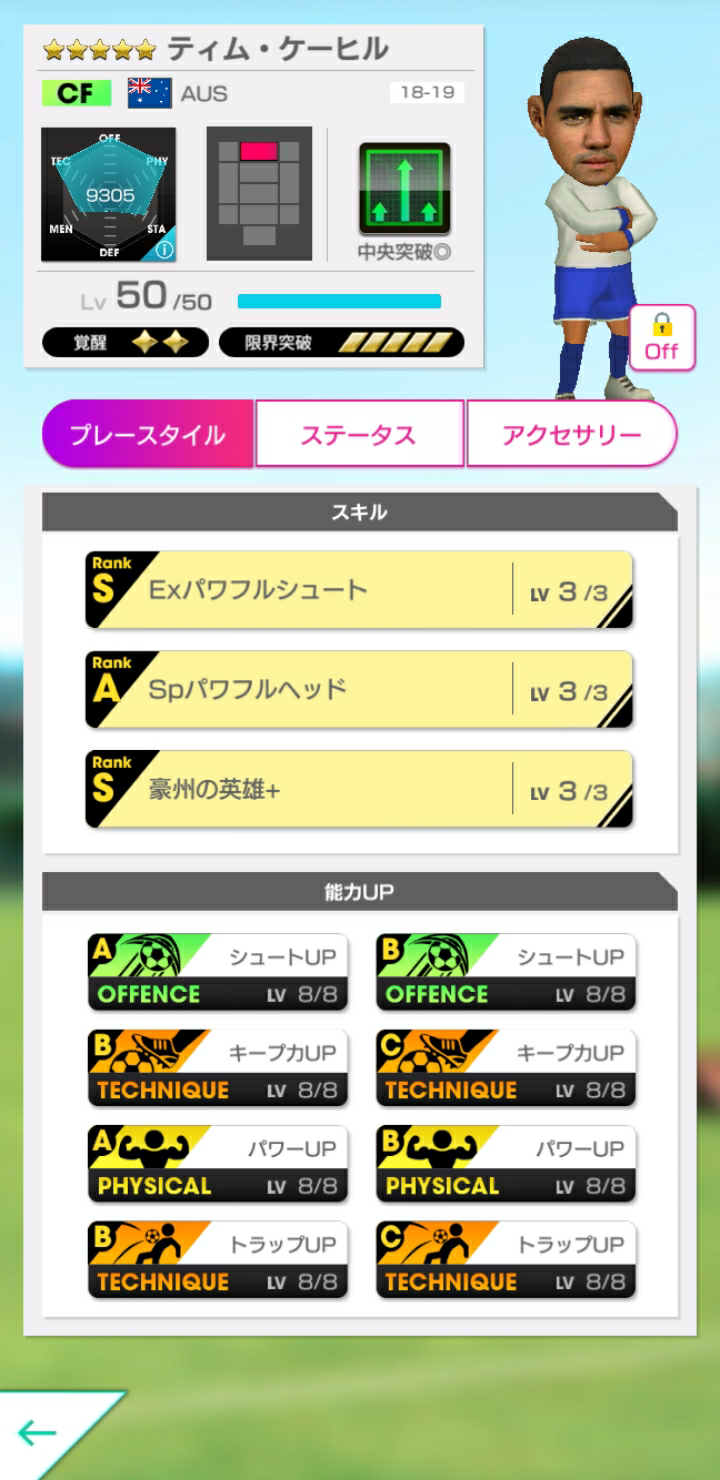Open the Rank S 豪州の英雄+ skill details
Viewport: 720px width, 1480px height.
point(360,788)
